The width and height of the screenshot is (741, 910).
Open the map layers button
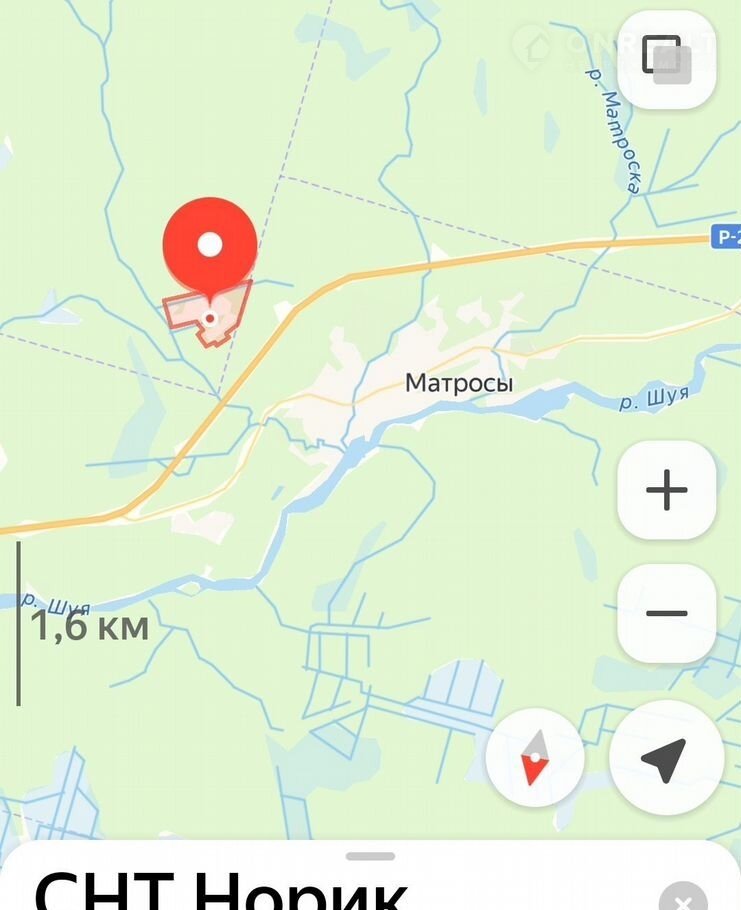(666, 59)
